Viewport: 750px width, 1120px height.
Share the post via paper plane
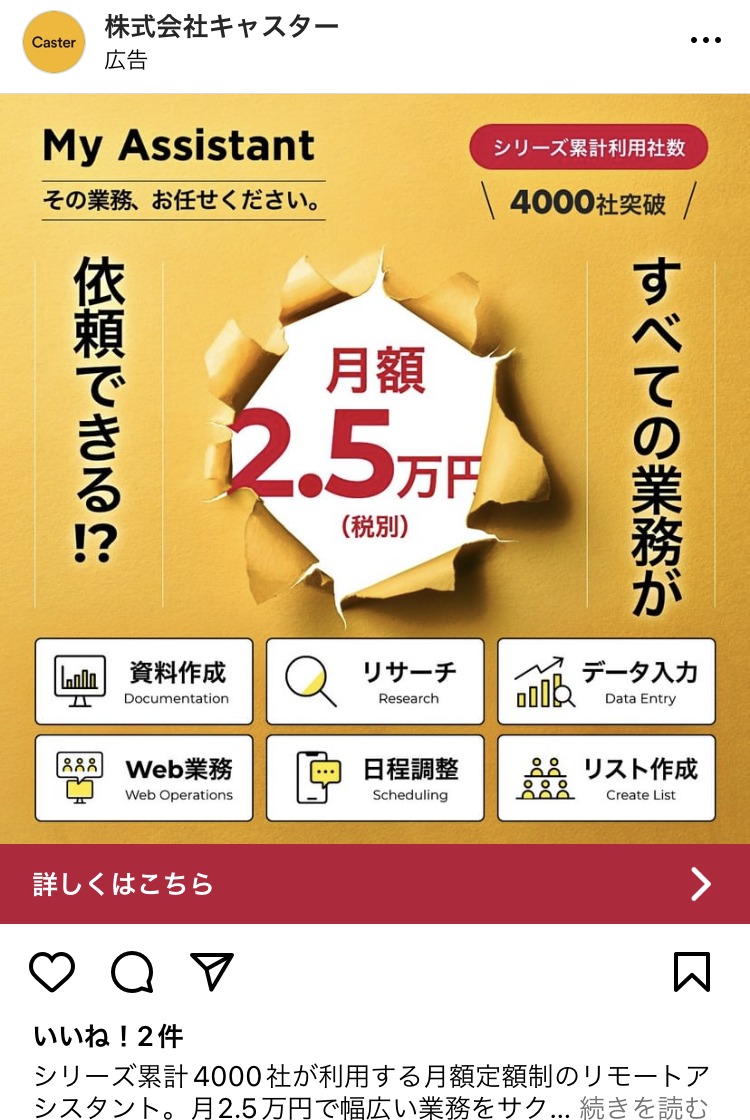point(211,971)
